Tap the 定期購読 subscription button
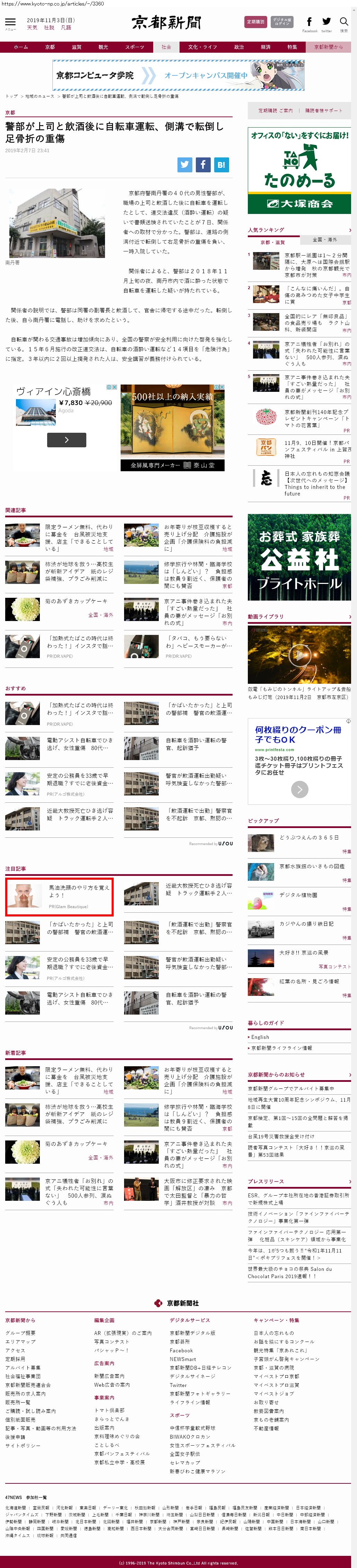 [255, 22]
